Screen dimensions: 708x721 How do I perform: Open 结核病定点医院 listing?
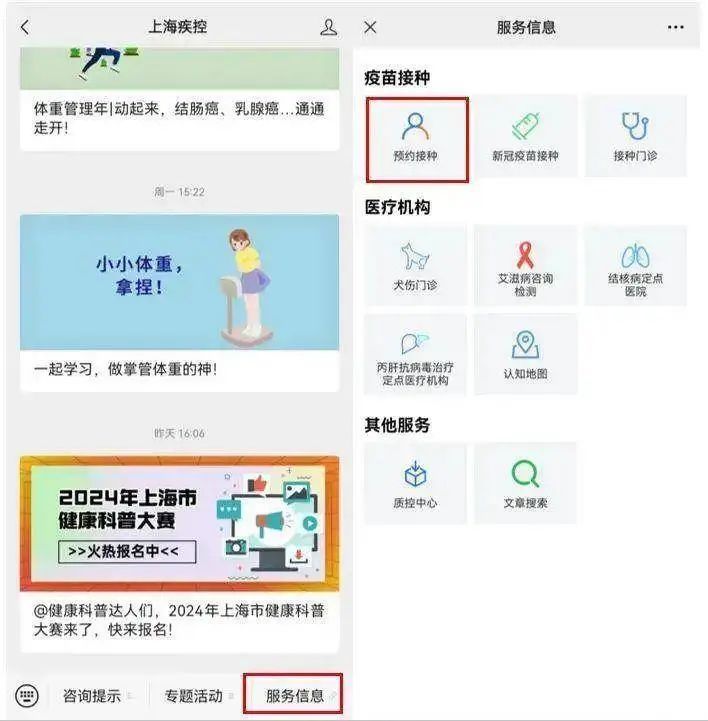tap(635, 265)
